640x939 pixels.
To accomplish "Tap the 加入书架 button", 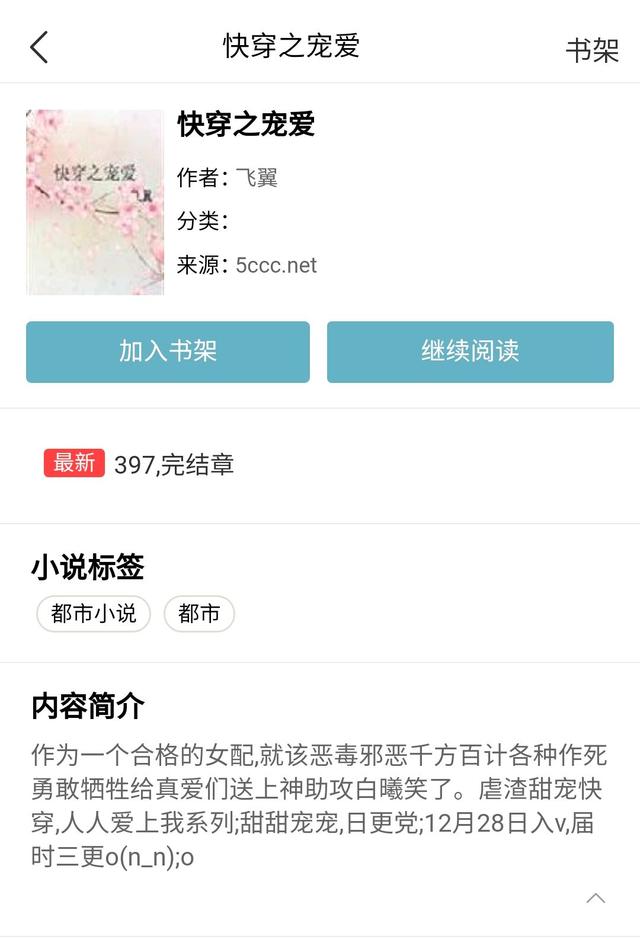I will click(168, 352).
